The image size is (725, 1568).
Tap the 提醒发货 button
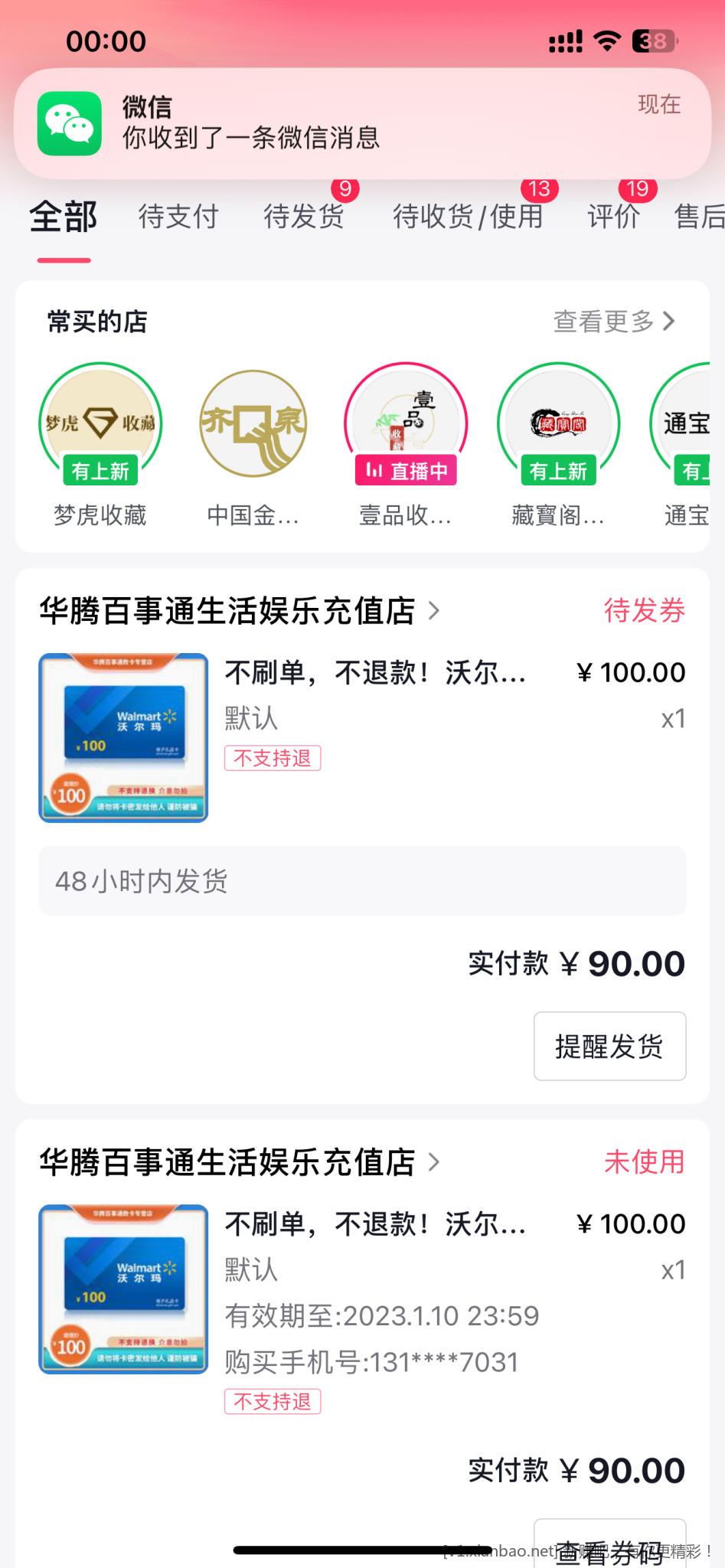tap(609, 1046)
